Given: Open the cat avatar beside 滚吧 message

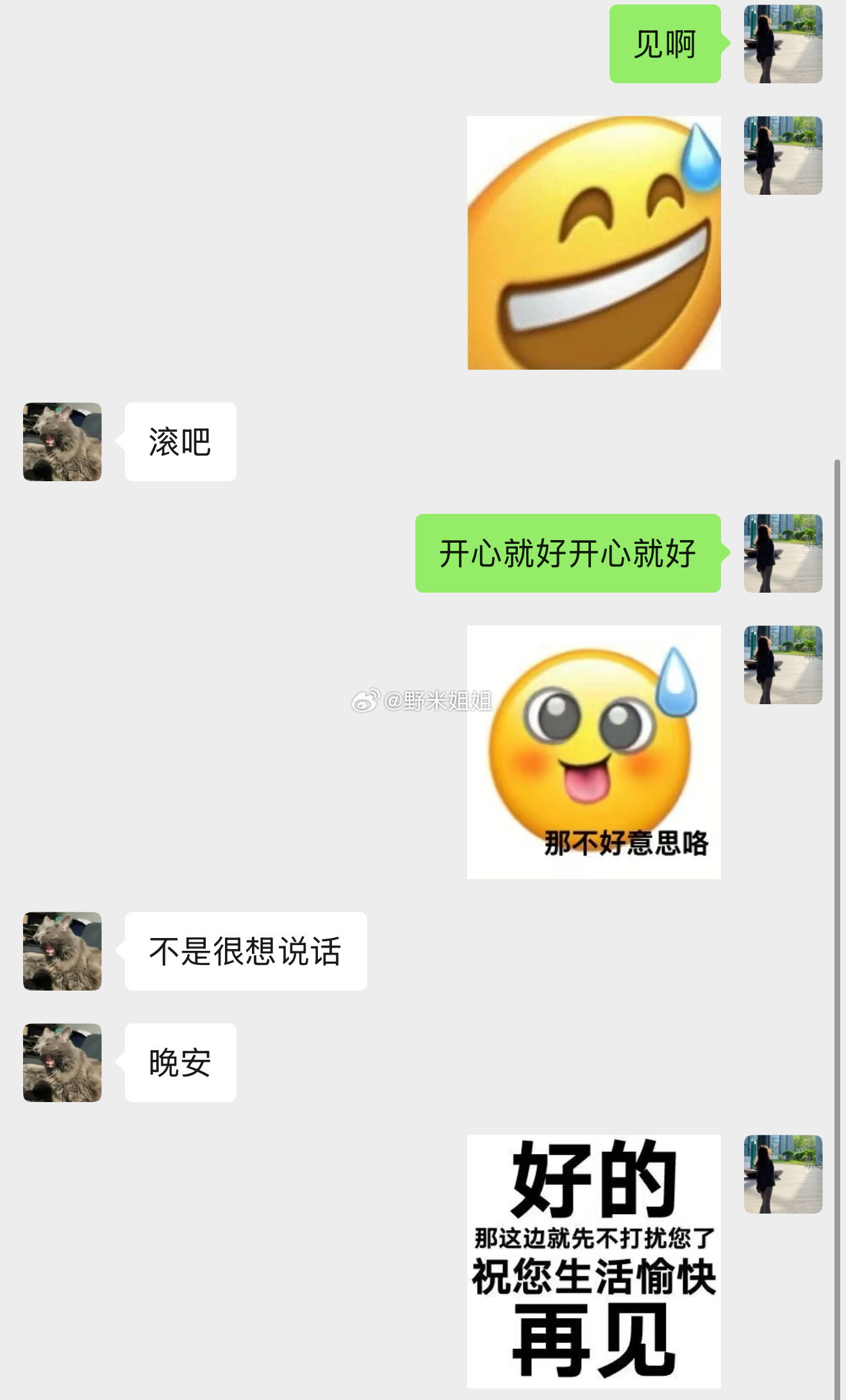Looking at the screenshot, I should pyautogui.click(x=62, y=441).
